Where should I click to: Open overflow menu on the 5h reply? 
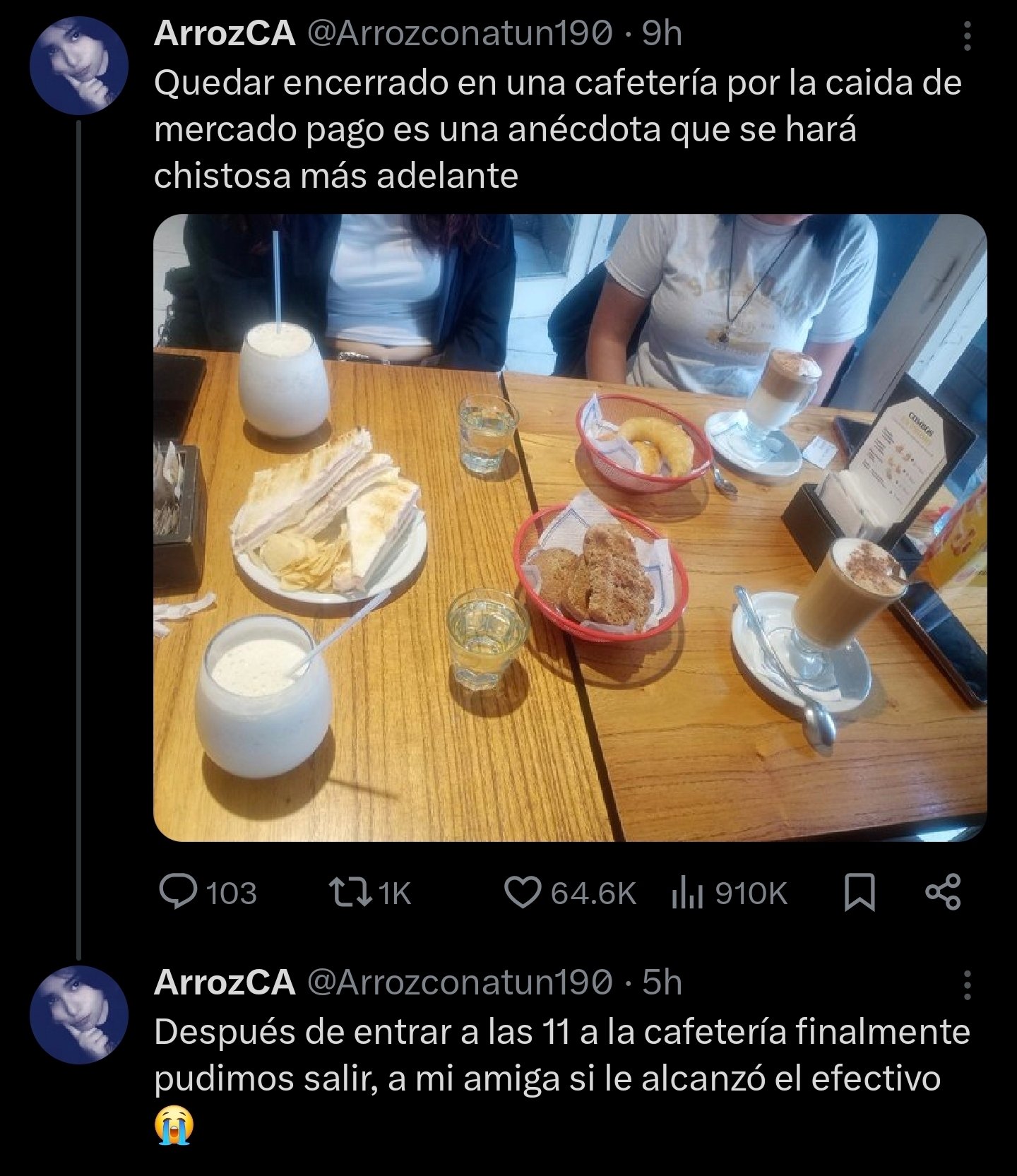click(967, 984)
